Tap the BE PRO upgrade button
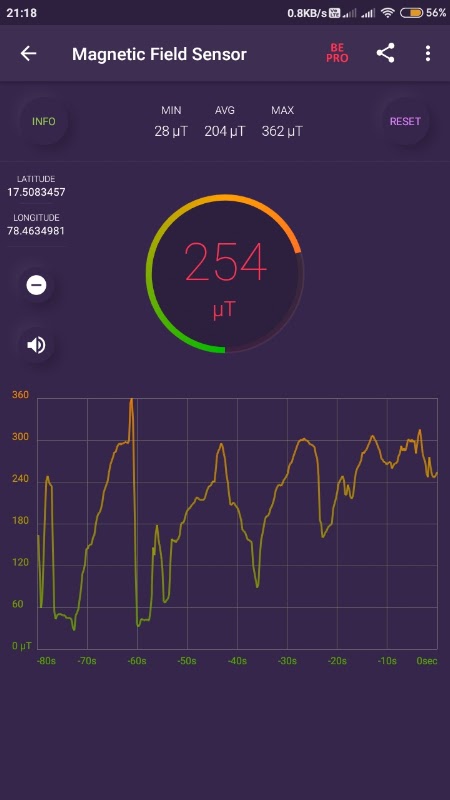 [337, 53]
